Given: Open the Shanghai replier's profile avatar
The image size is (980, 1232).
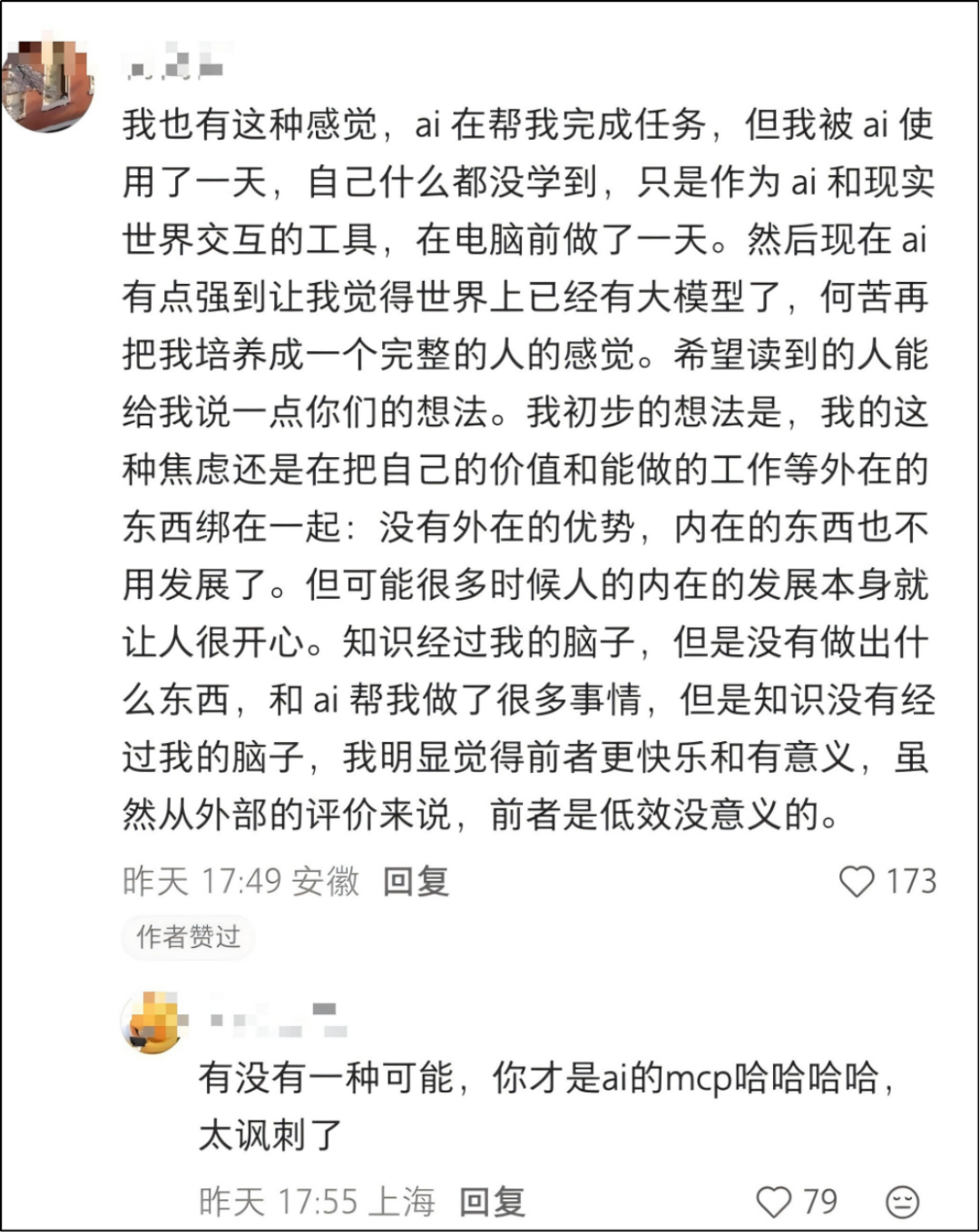Looking at the screenshot, I should click(x=152, y=1022).
